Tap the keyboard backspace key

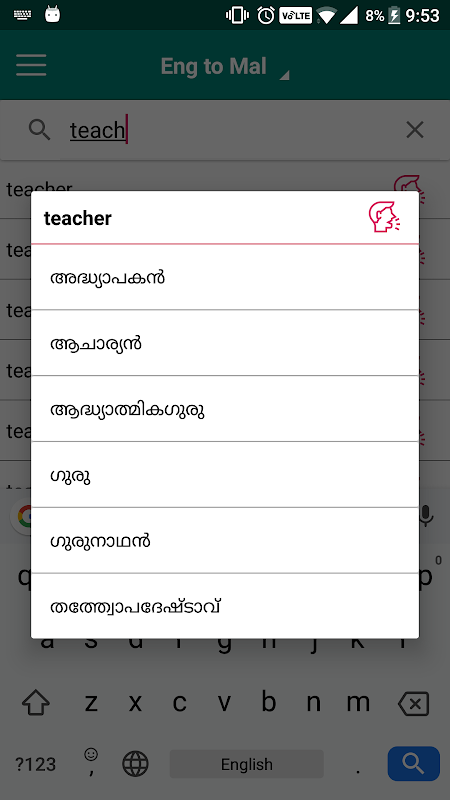(413, 704)
